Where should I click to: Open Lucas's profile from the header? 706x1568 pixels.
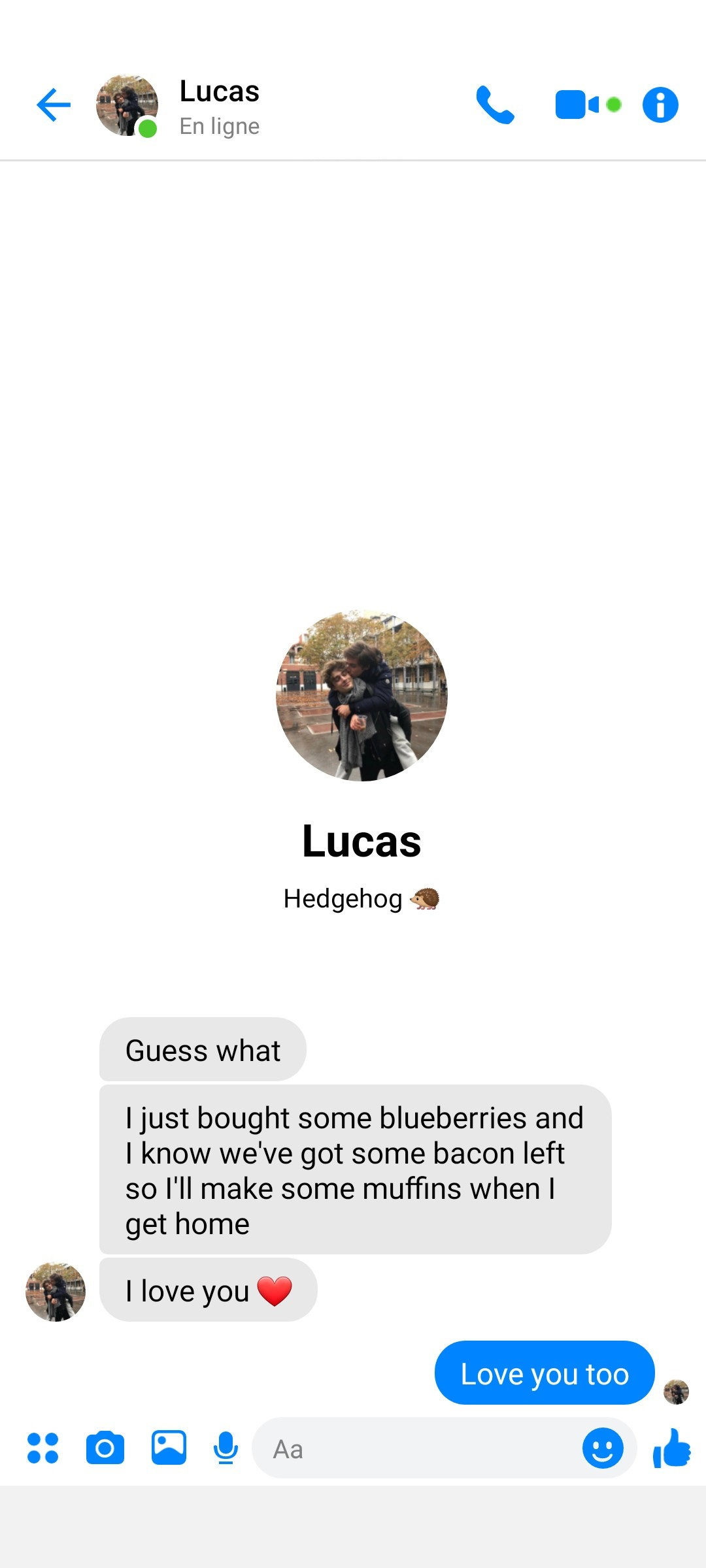219,105
